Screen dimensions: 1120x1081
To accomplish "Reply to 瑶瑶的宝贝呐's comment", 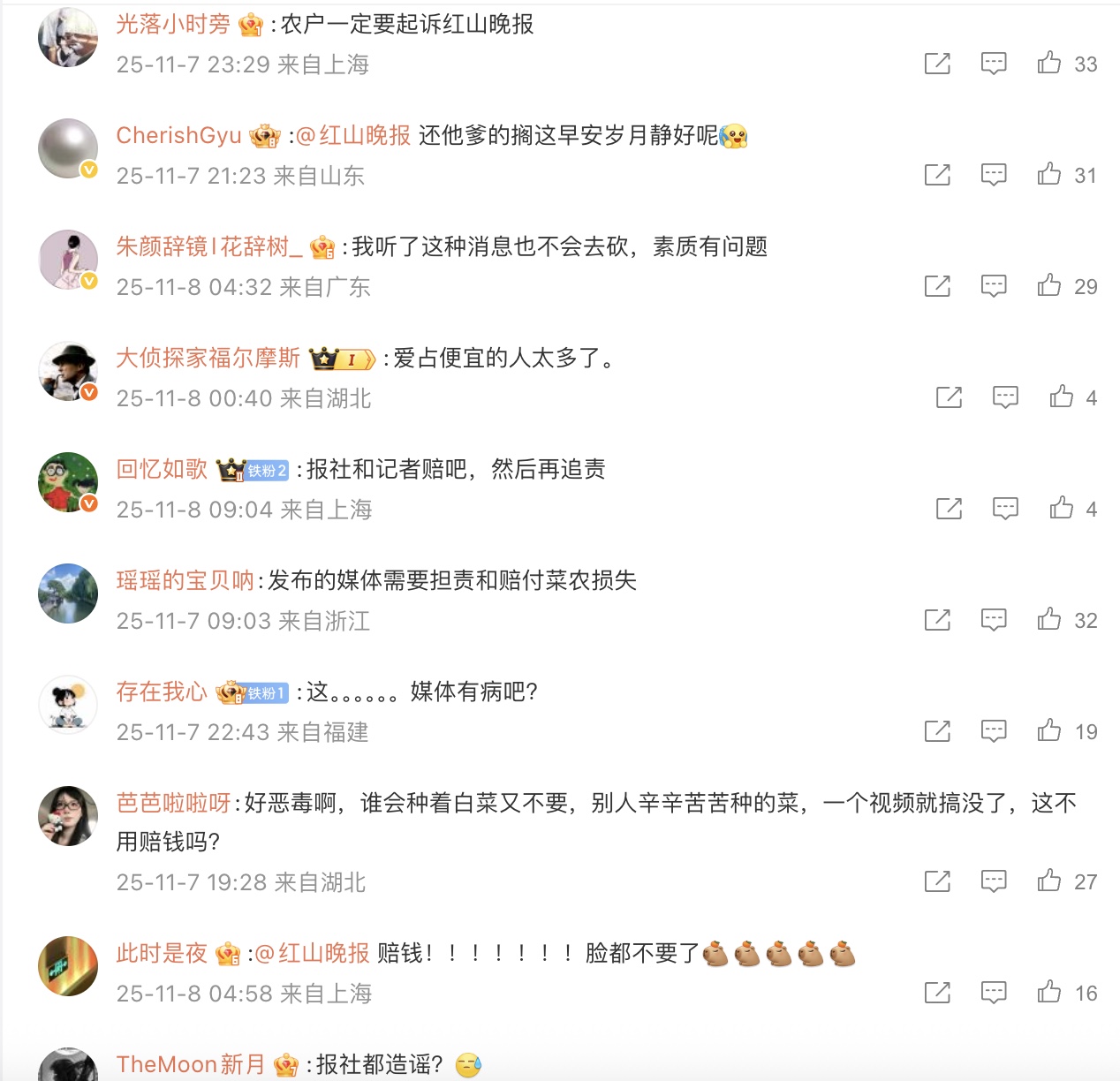I will (x=994, y=619).
